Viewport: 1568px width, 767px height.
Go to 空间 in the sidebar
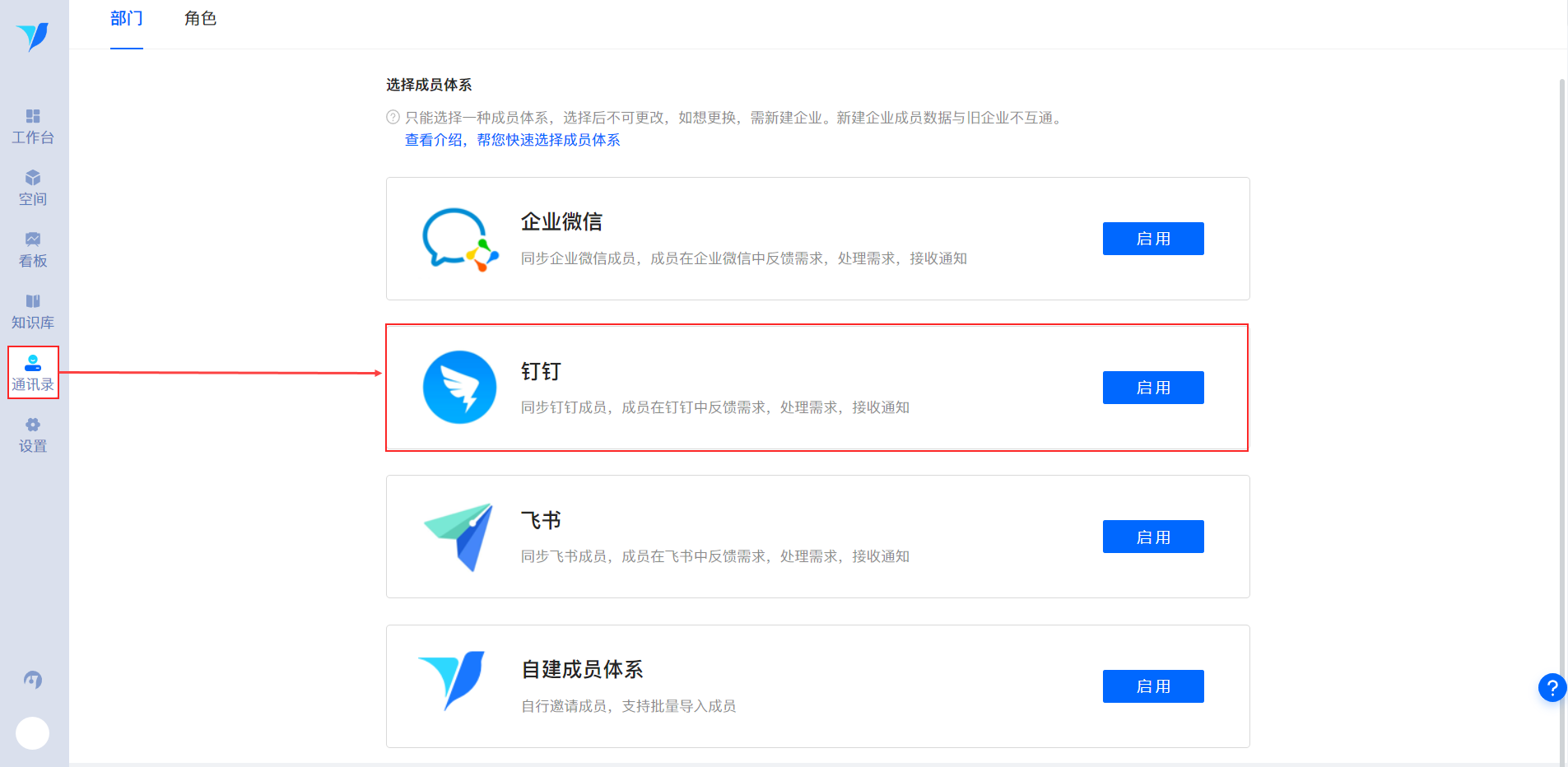[33, 188]
